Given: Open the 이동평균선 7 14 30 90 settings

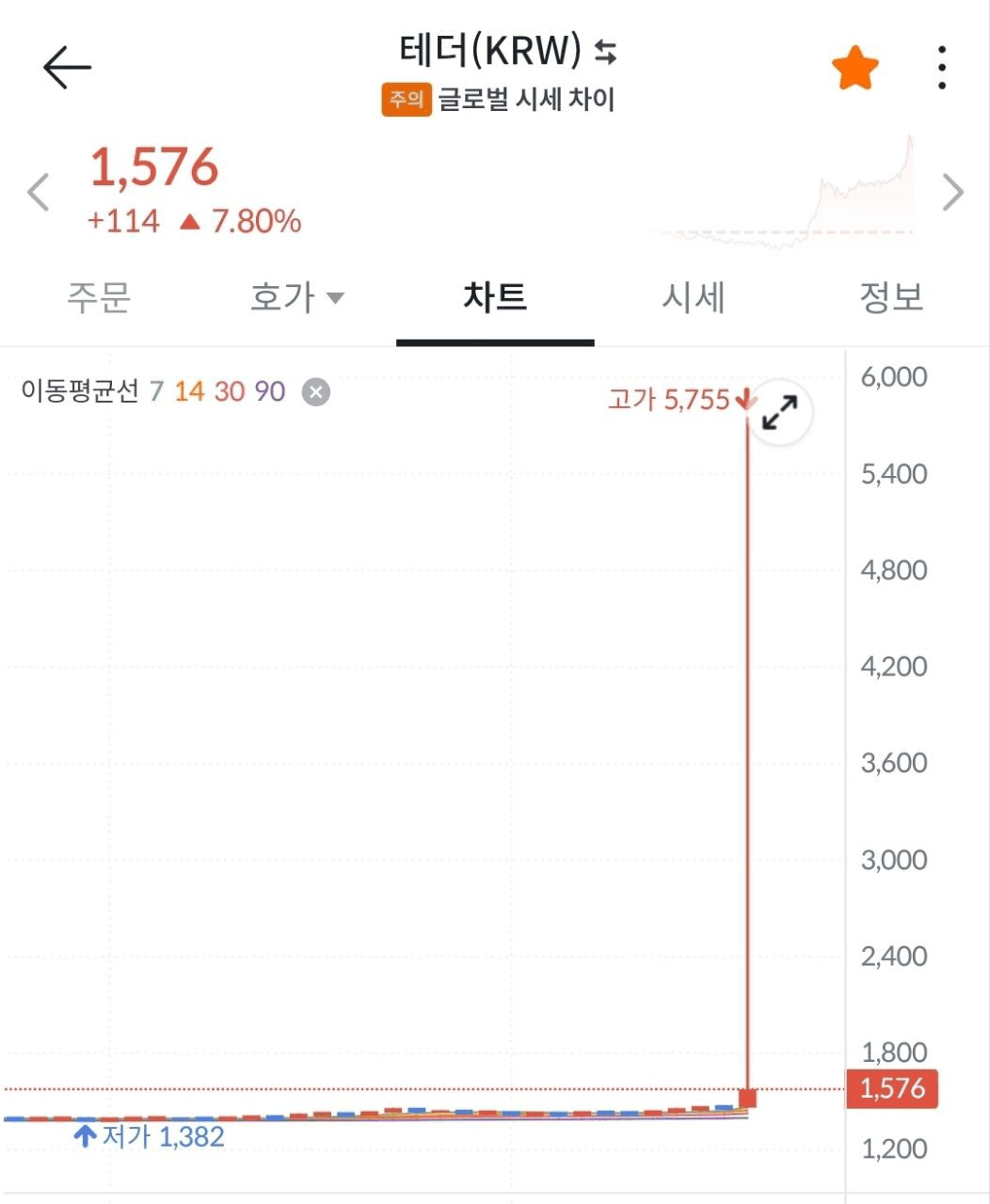Looking at the screenshot, I should coord(152,391).
